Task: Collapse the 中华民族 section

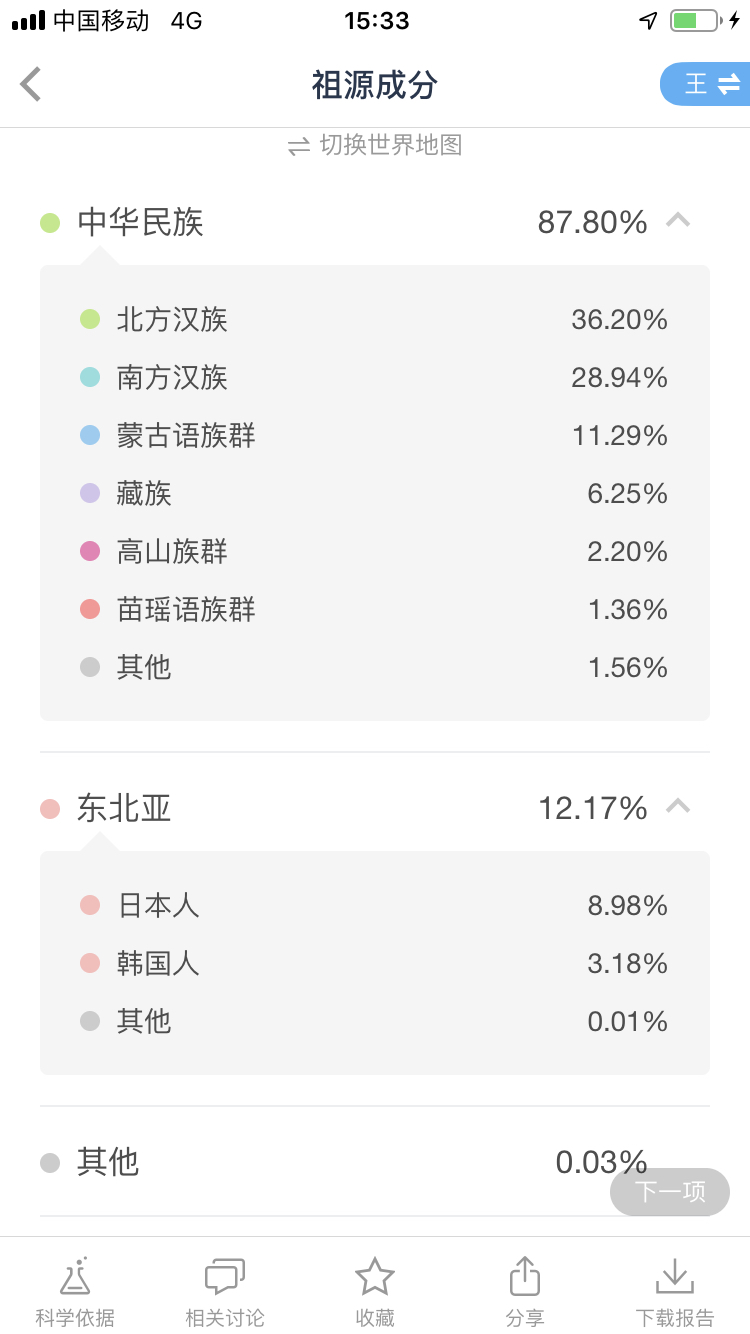Action: pos(678,221)
